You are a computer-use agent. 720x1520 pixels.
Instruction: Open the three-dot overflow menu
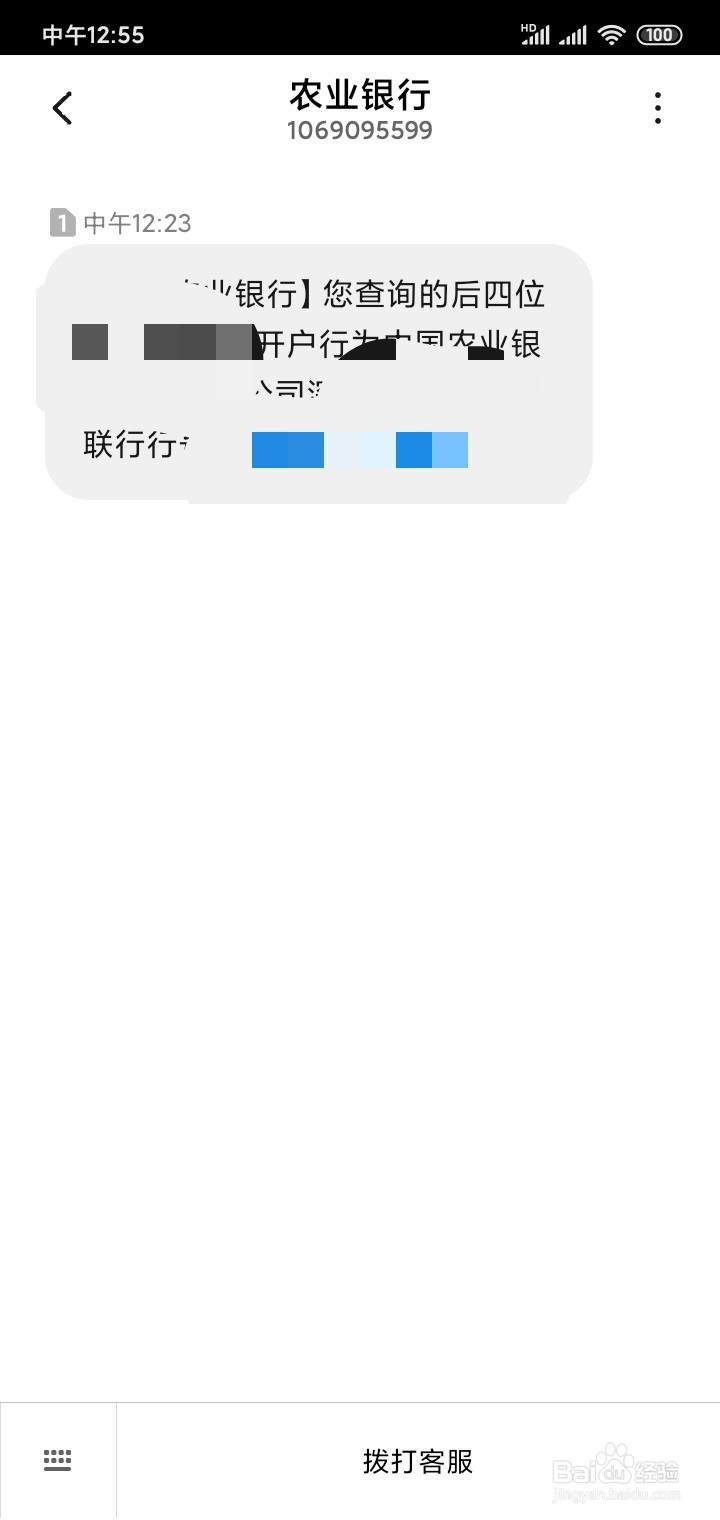(657, 107)
